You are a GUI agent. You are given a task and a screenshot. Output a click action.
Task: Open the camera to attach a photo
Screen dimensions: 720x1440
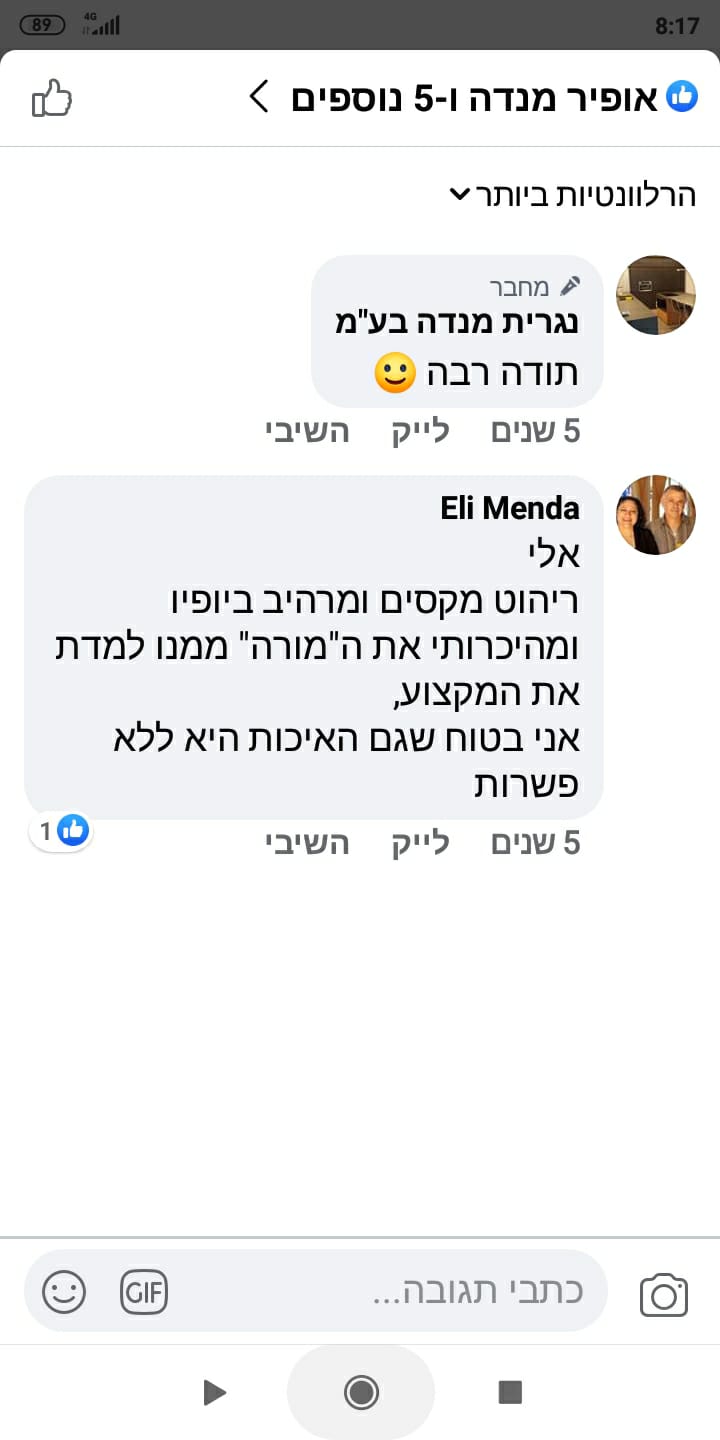pos(663,1293)
